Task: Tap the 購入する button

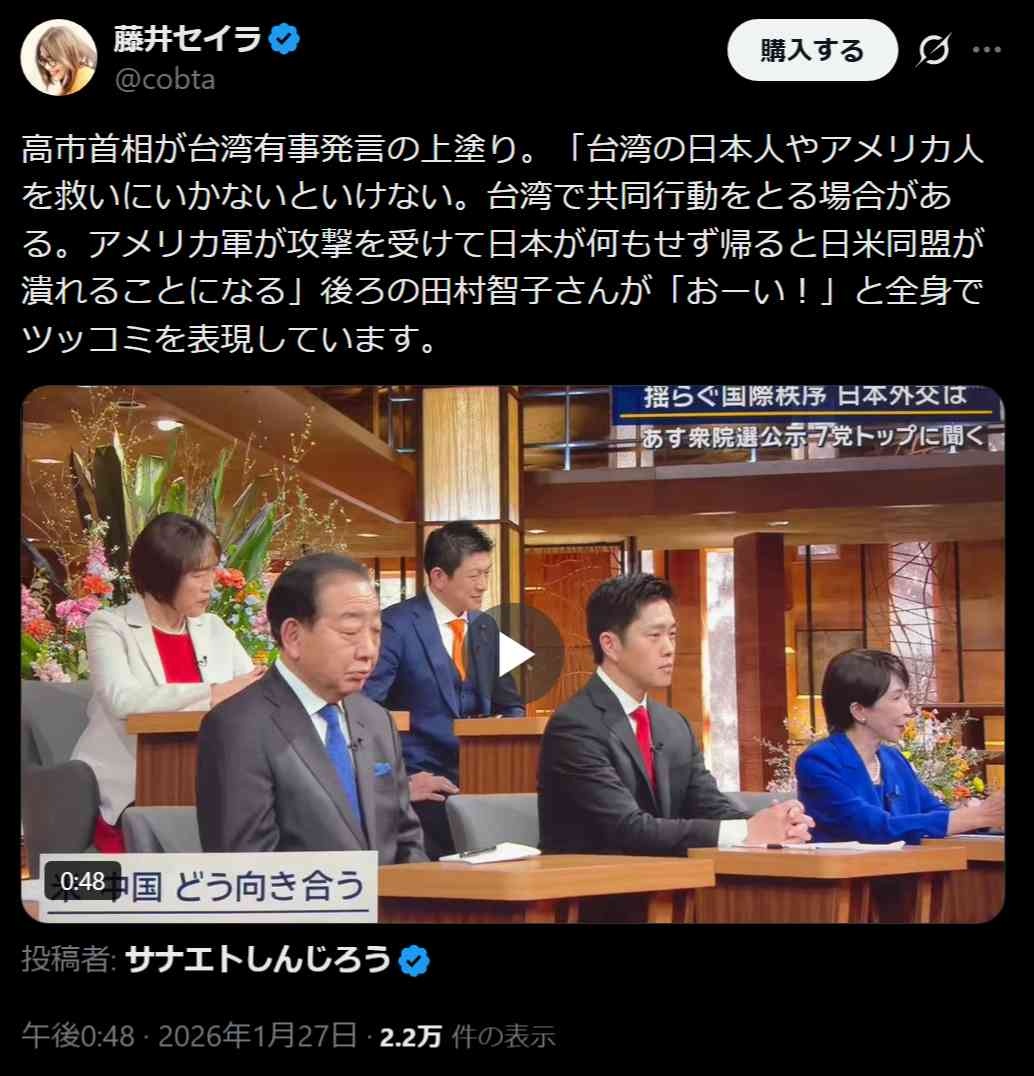Action: coord(811,50)
